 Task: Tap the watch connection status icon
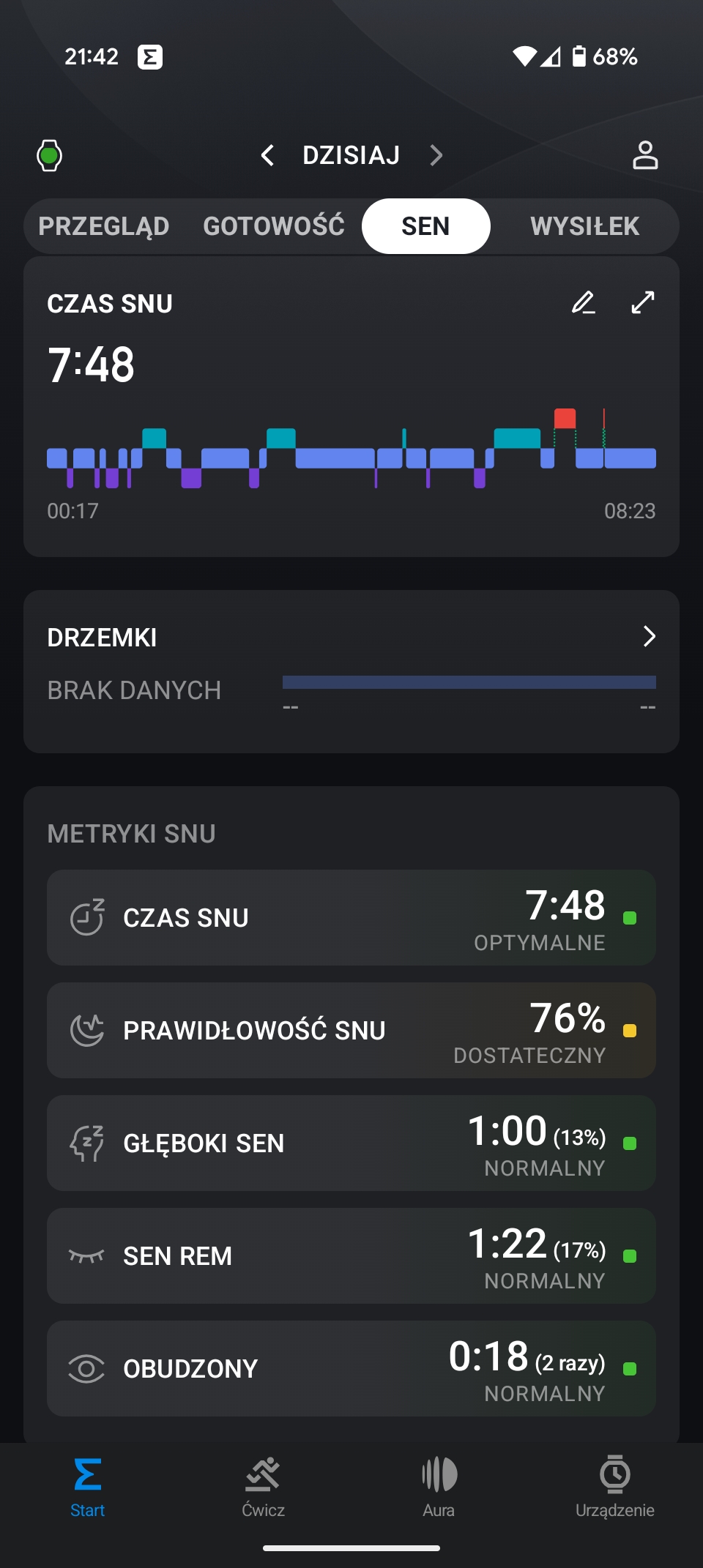coord(49,155)
